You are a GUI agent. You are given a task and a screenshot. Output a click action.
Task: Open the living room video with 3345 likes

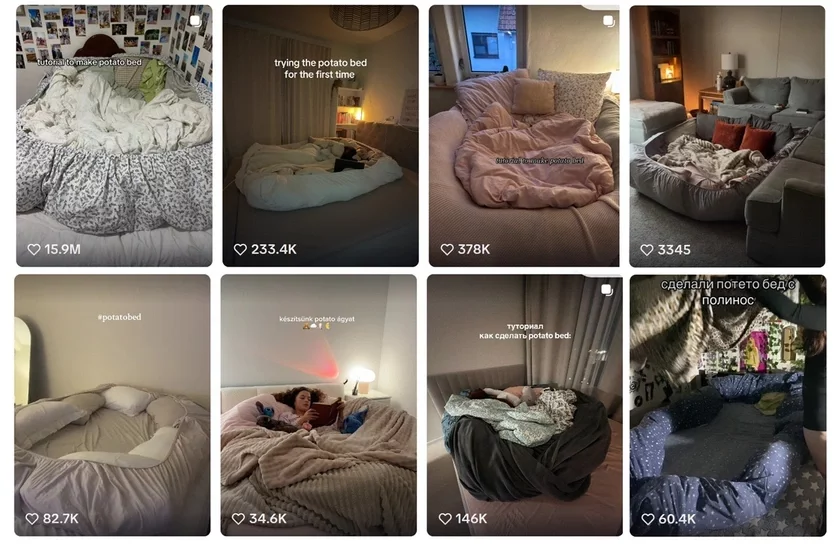[x=727, y=135]
